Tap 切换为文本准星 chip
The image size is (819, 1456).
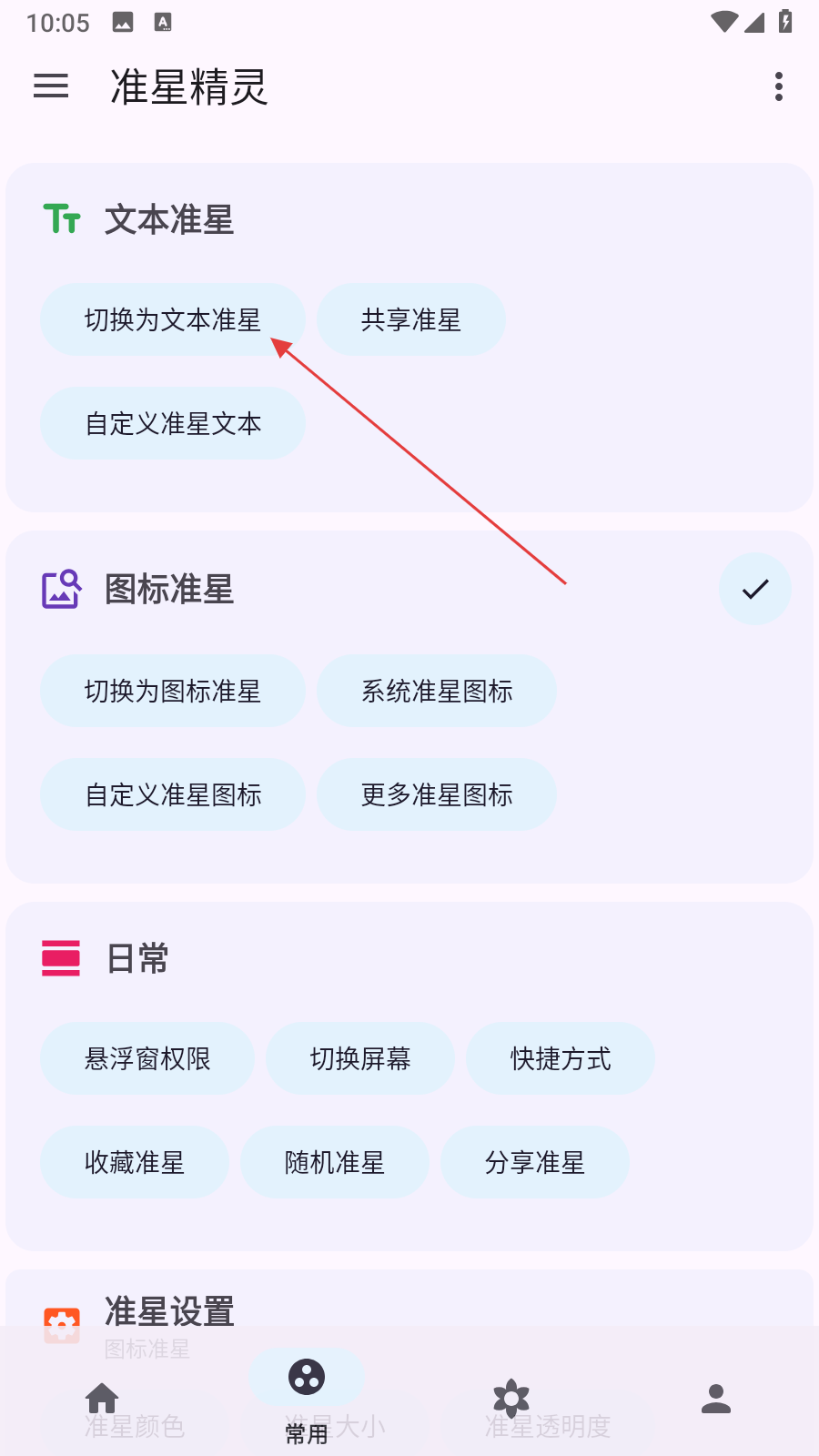click(x=172, y=319)
